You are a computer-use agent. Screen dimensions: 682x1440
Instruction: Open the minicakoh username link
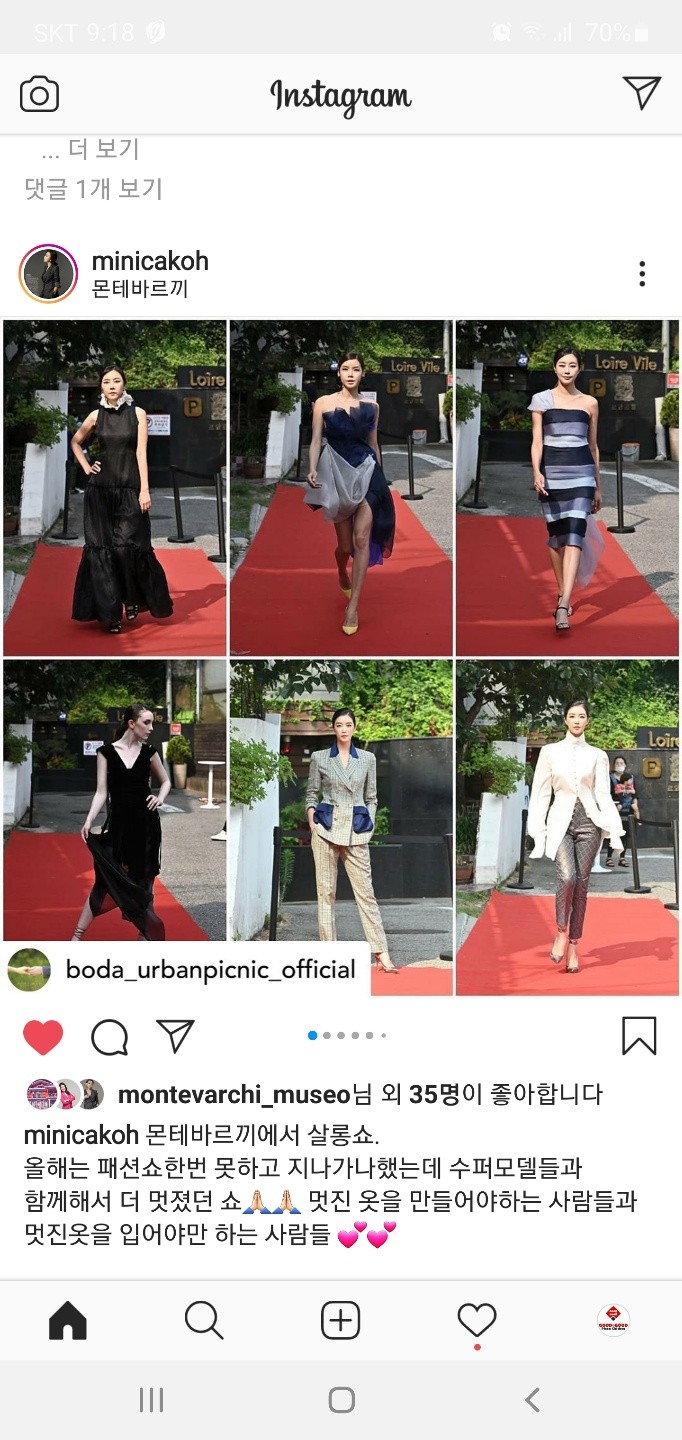(x=150, y=261)
